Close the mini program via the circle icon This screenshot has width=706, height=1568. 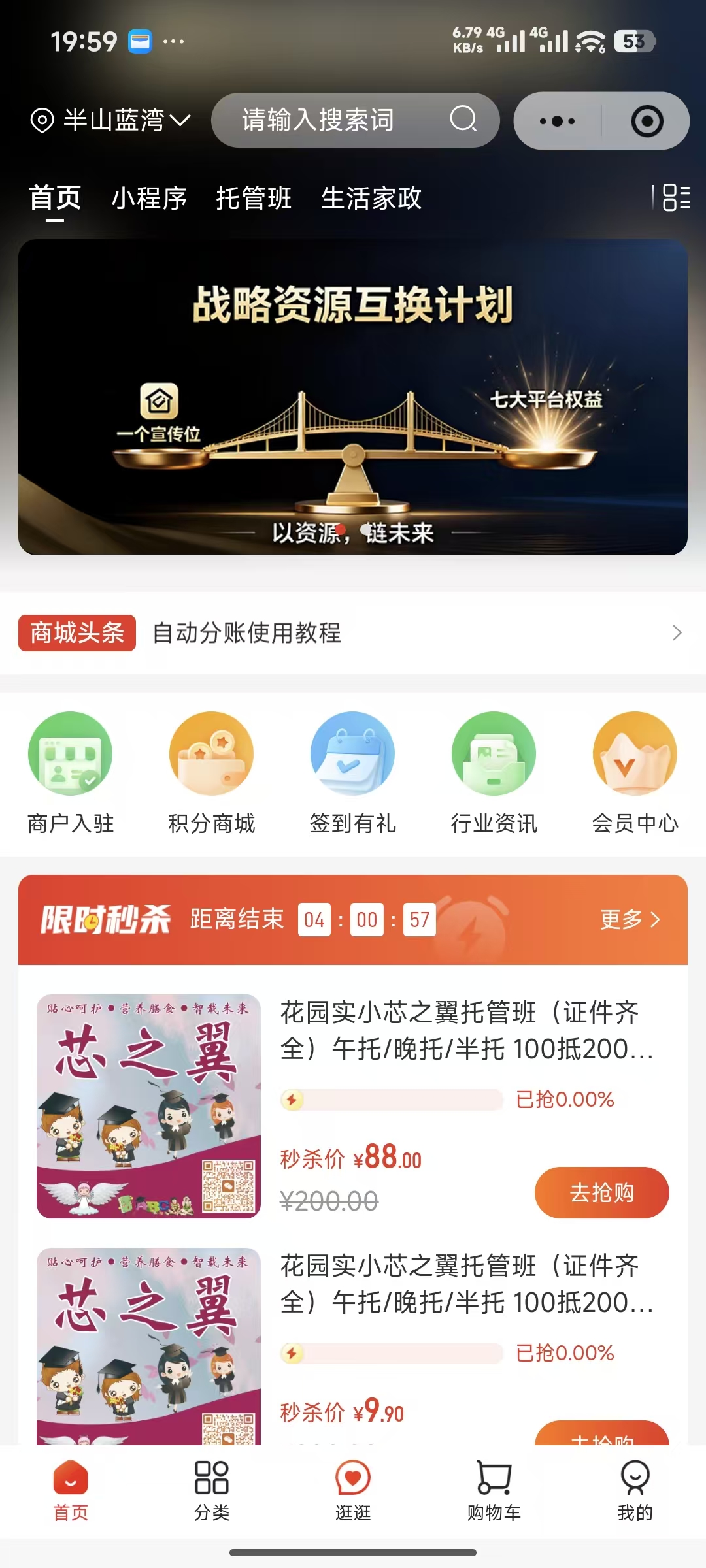click(647, 121)
